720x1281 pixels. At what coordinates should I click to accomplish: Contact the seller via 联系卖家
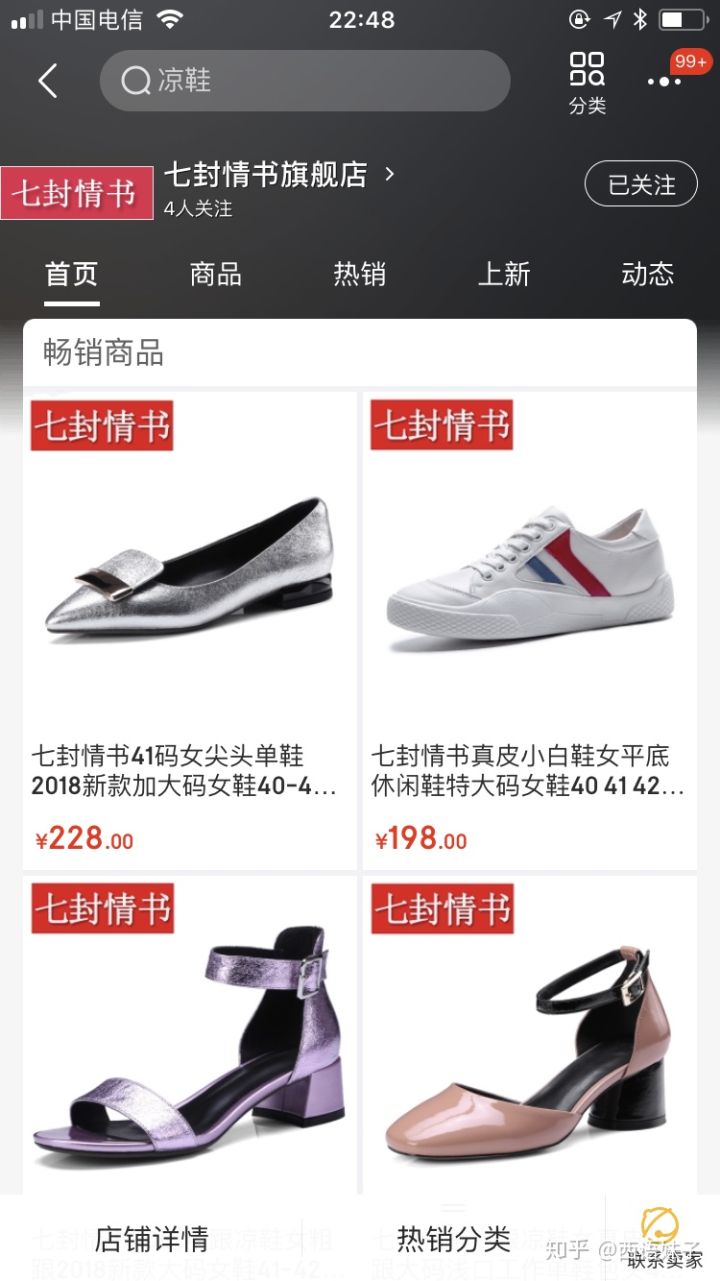662,1238
